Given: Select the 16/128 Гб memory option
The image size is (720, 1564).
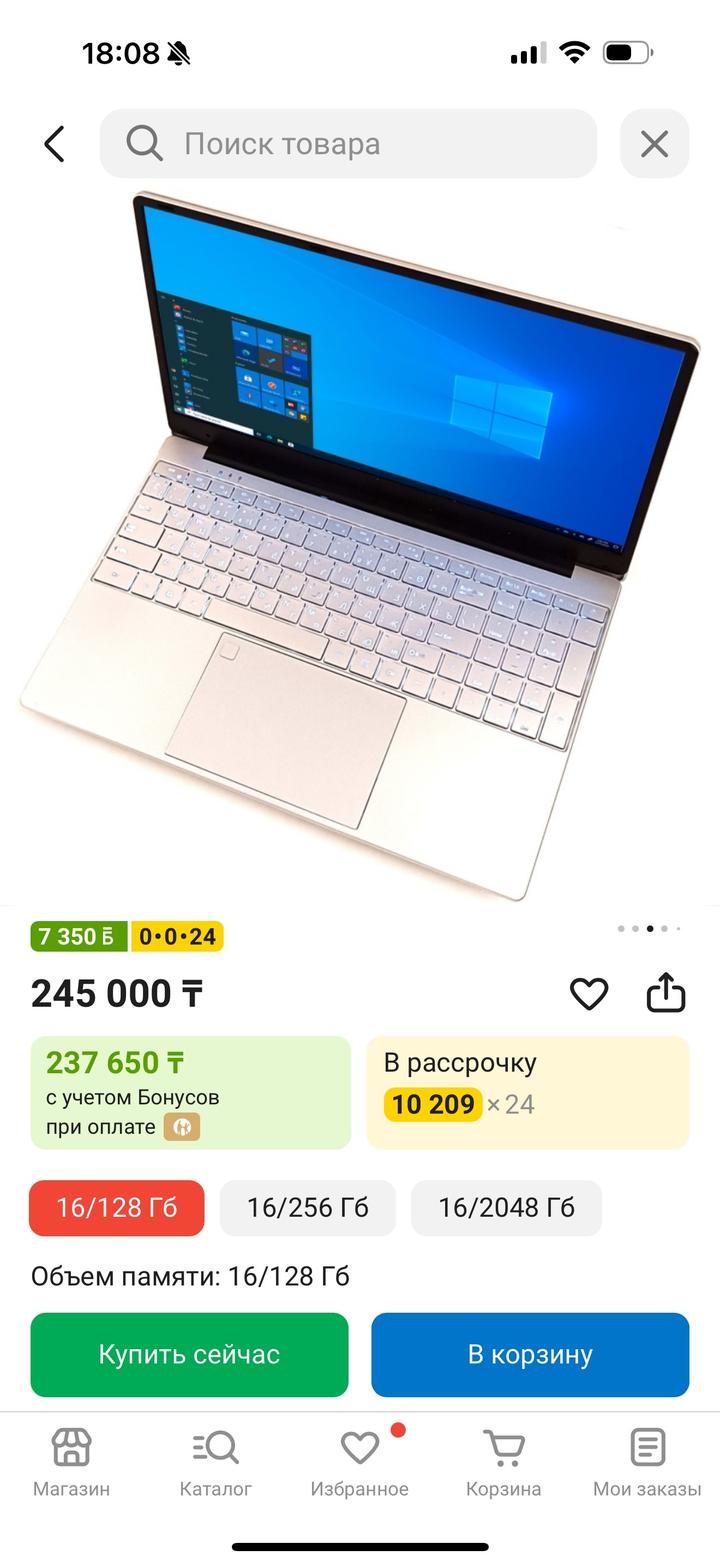Looking at the screenshot, I should point(117,1207).
